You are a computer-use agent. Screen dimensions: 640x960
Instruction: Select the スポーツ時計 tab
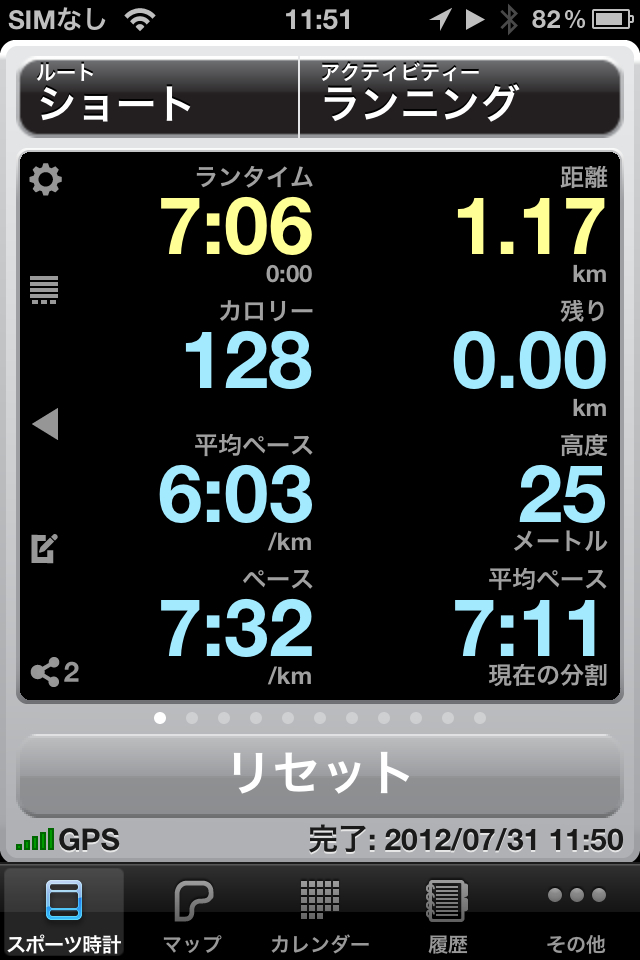pos(64,914)
